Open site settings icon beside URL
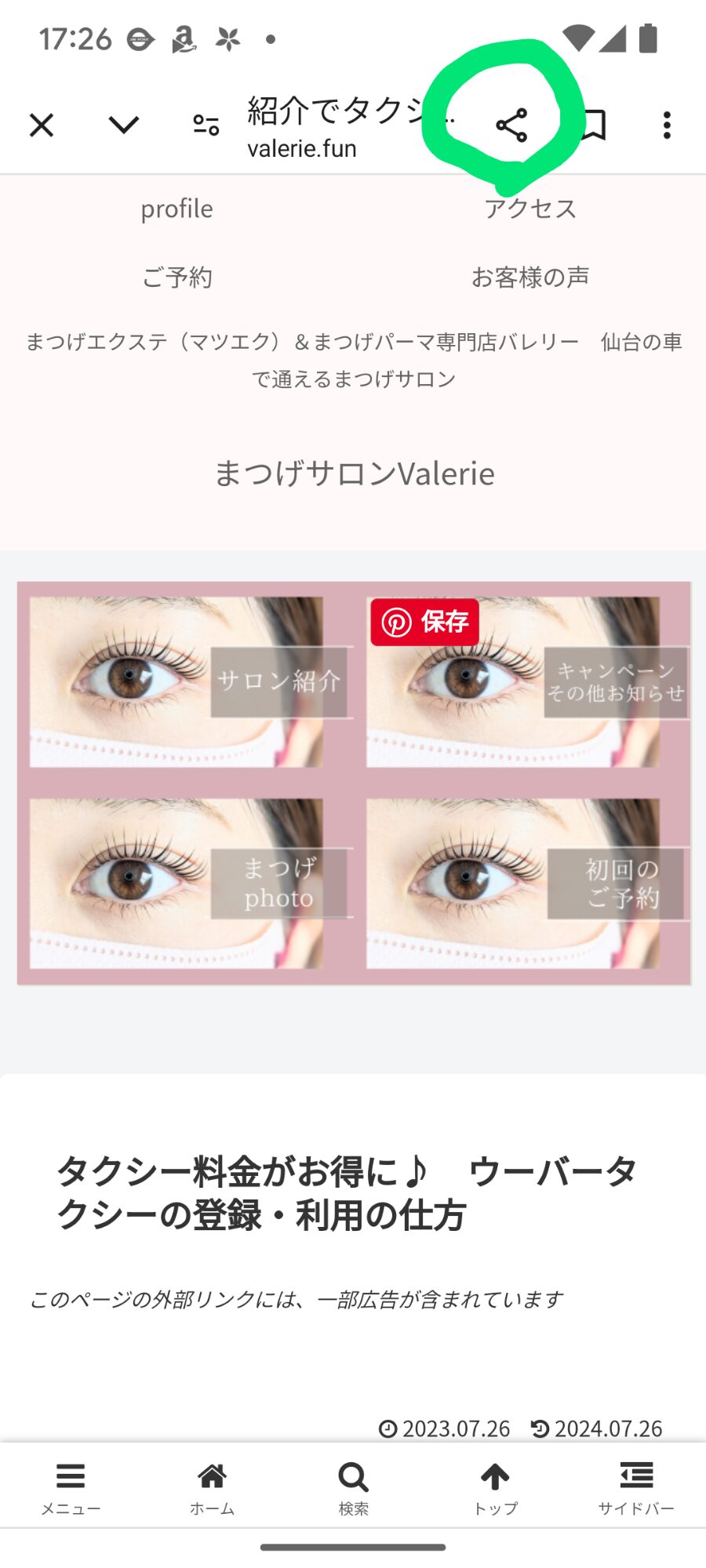The image size is (706, 1568). [206, 125]
